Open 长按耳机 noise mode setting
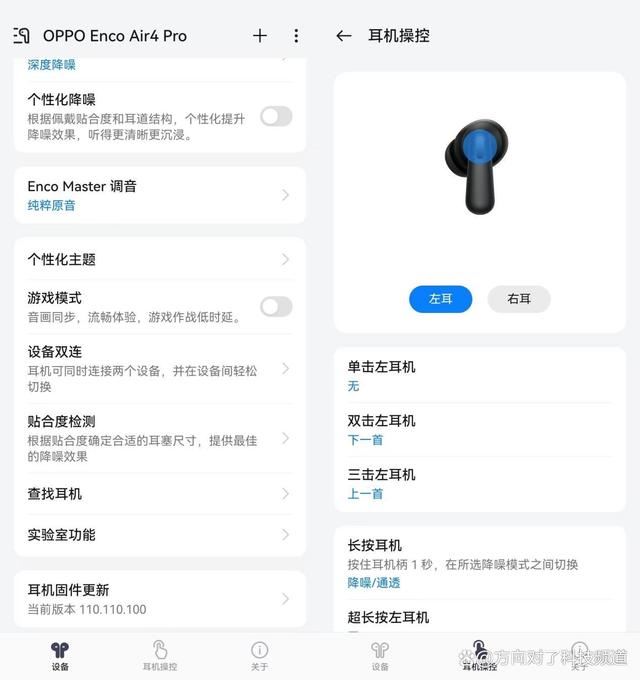Screen dimensions: 640x680 tap(479, 563)
